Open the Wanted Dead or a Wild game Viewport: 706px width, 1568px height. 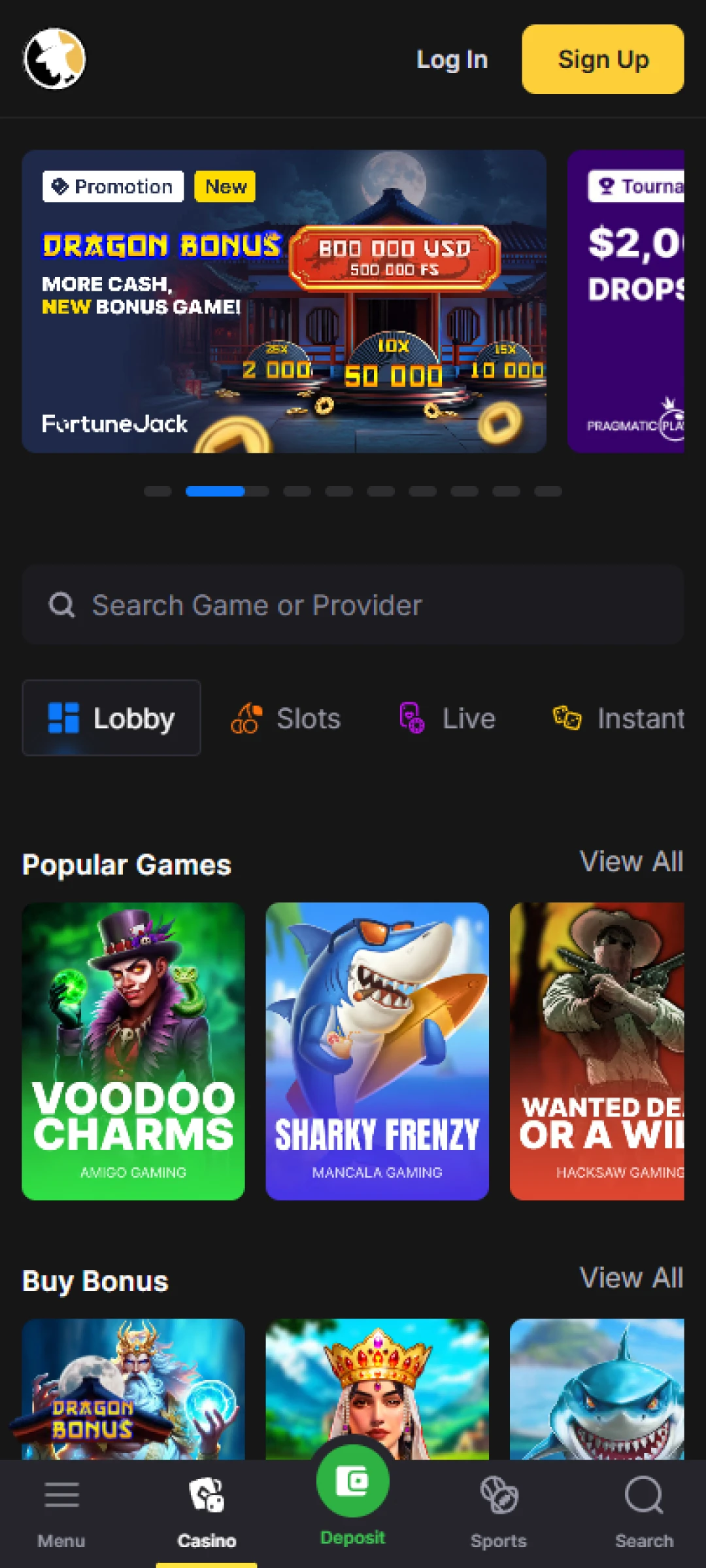(597, 1051)
